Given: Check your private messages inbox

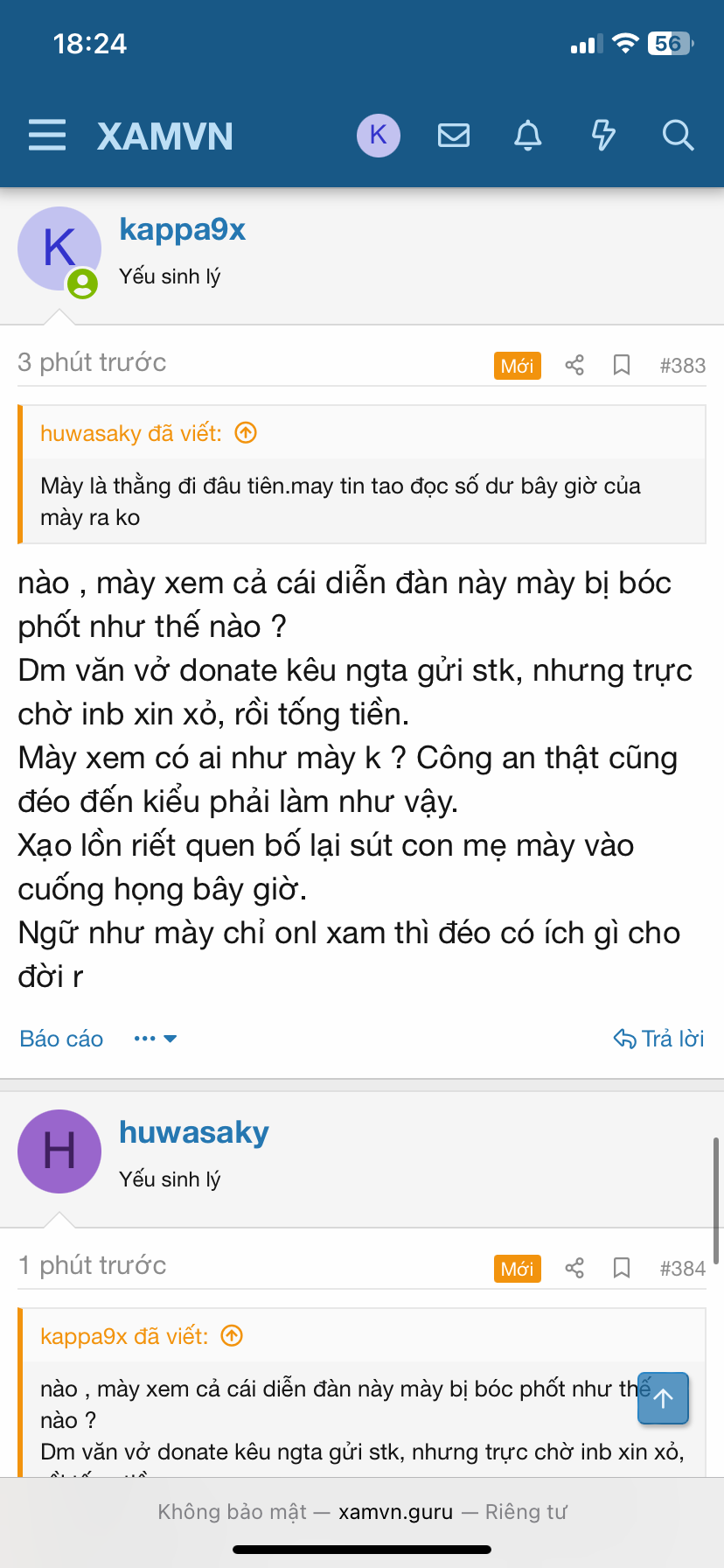Looking at the screenshot, I should pos(453,136).
